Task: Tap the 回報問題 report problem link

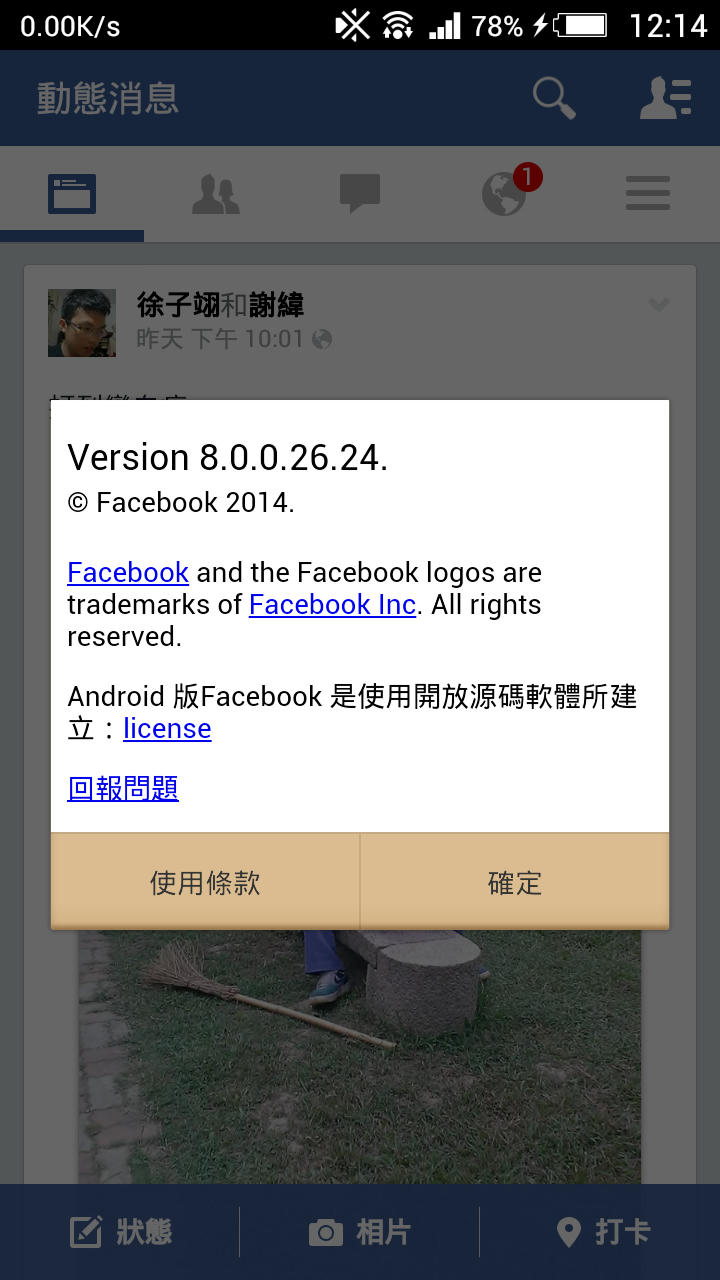Action: [x=123, y=789]
